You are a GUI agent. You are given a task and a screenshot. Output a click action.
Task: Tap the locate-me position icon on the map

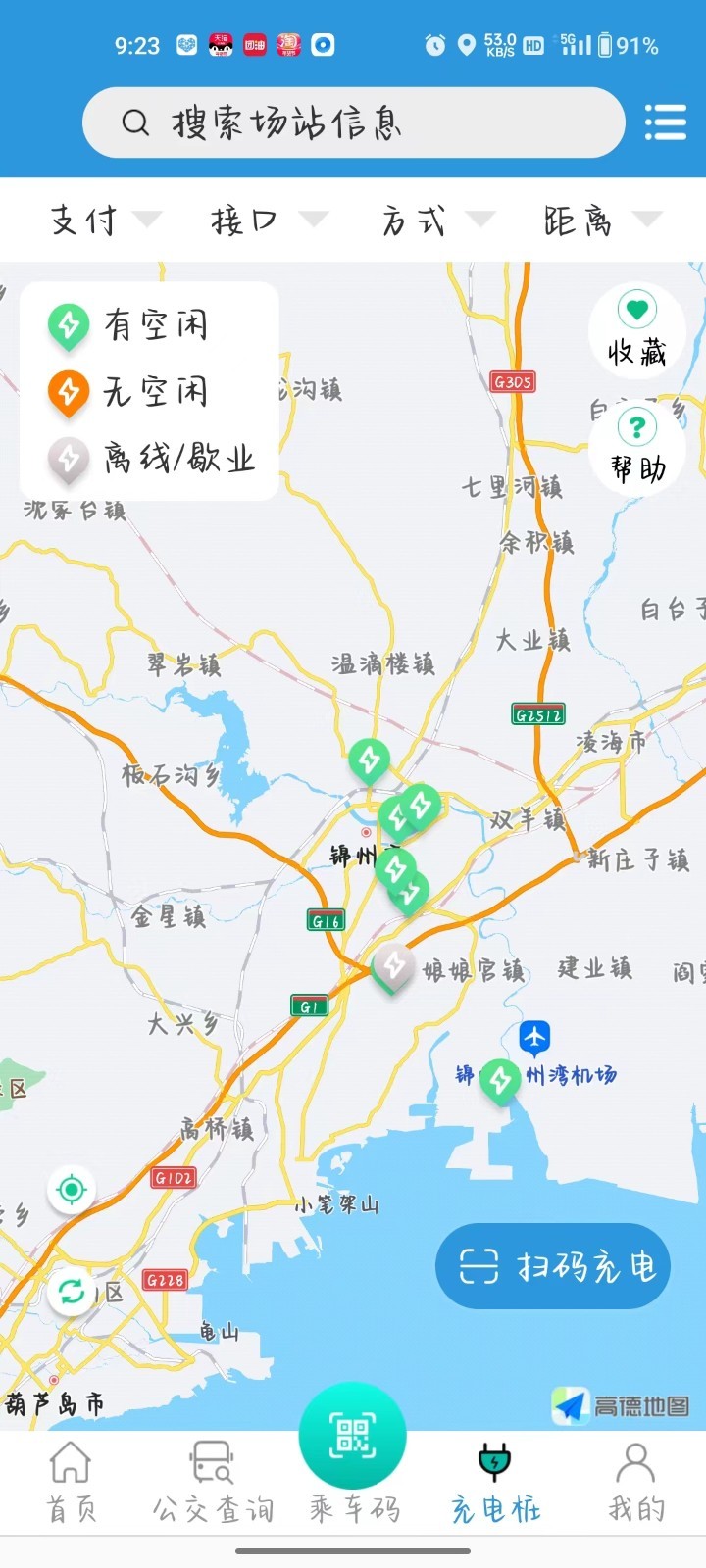click(x=70, y=1191)
